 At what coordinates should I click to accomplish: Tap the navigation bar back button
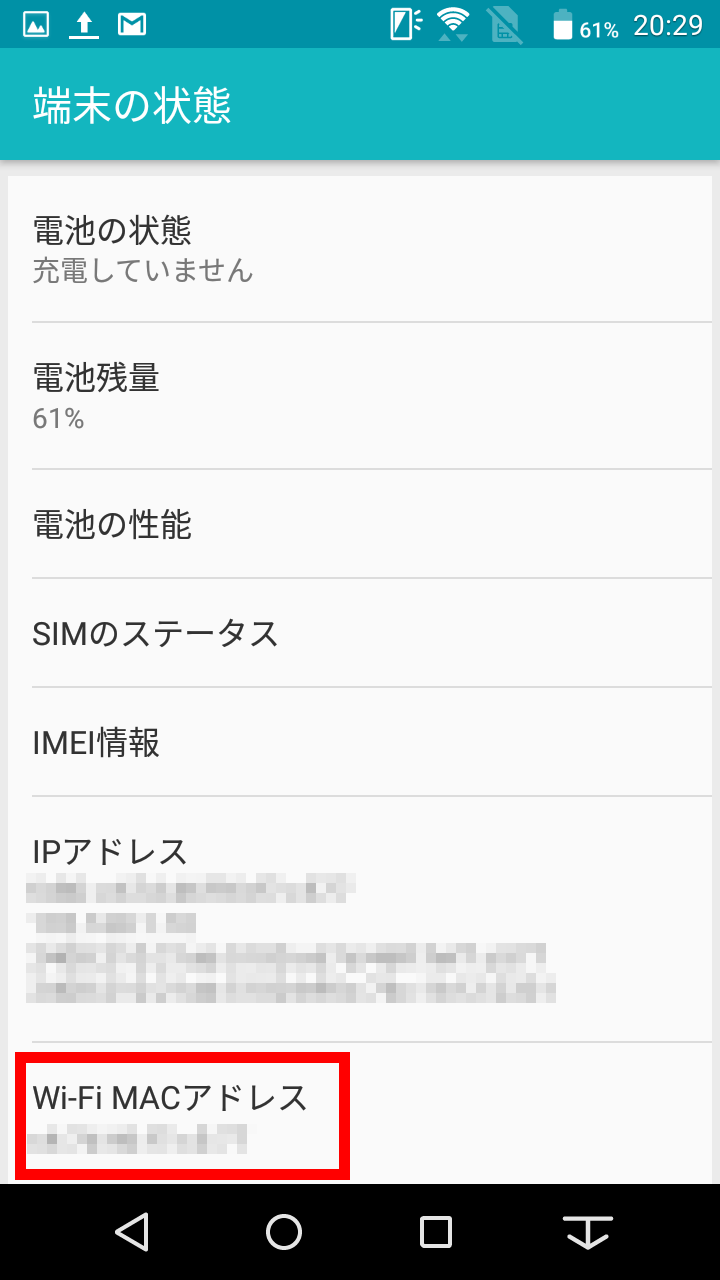tap(132, 1232)
